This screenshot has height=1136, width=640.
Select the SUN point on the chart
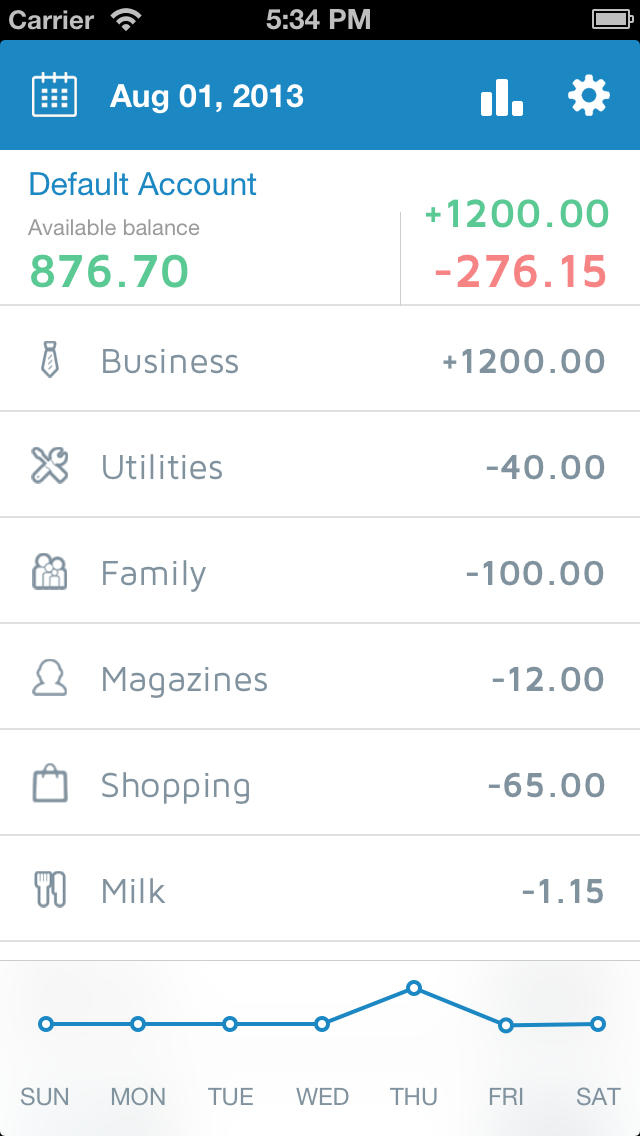click(x=46, y=1024)
